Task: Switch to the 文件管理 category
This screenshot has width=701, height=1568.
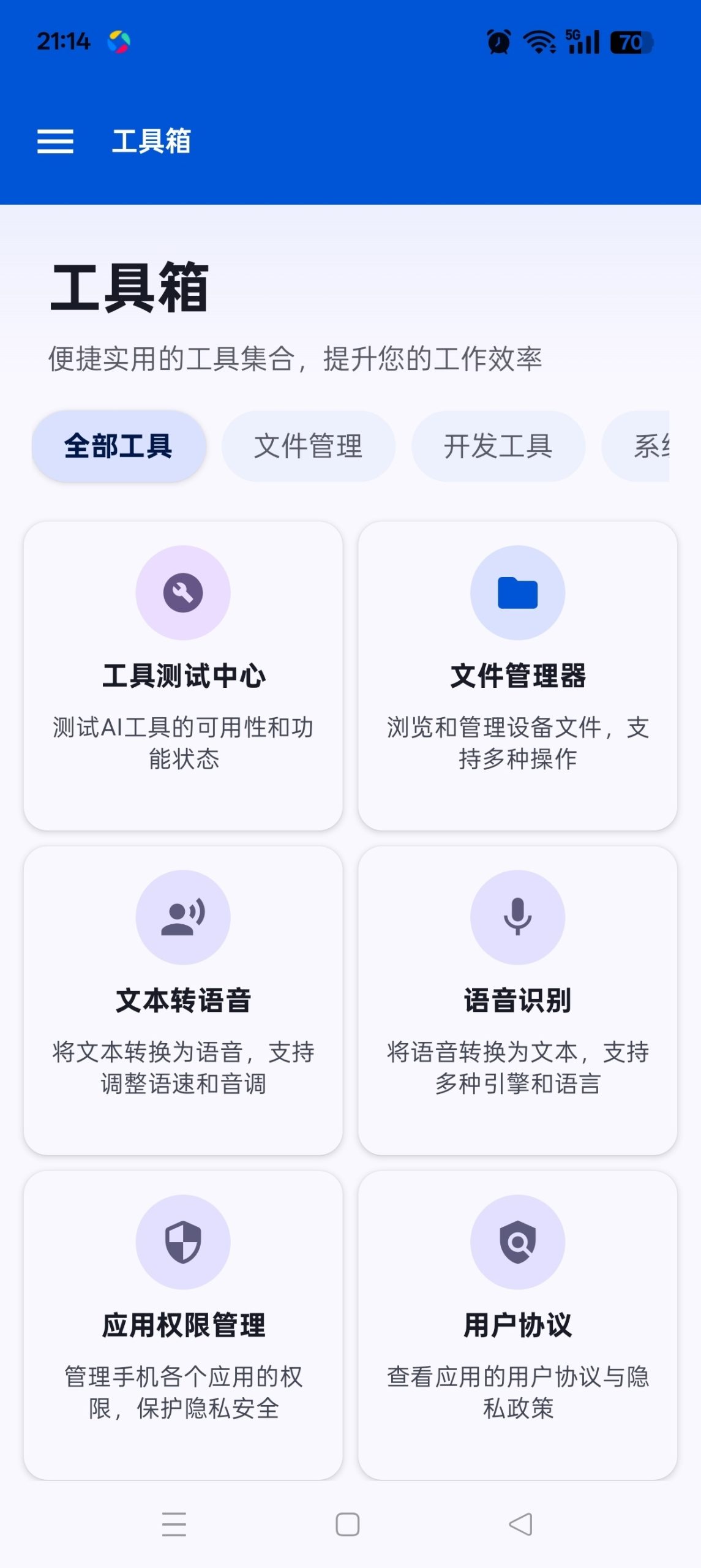Action: click(308, 446)
